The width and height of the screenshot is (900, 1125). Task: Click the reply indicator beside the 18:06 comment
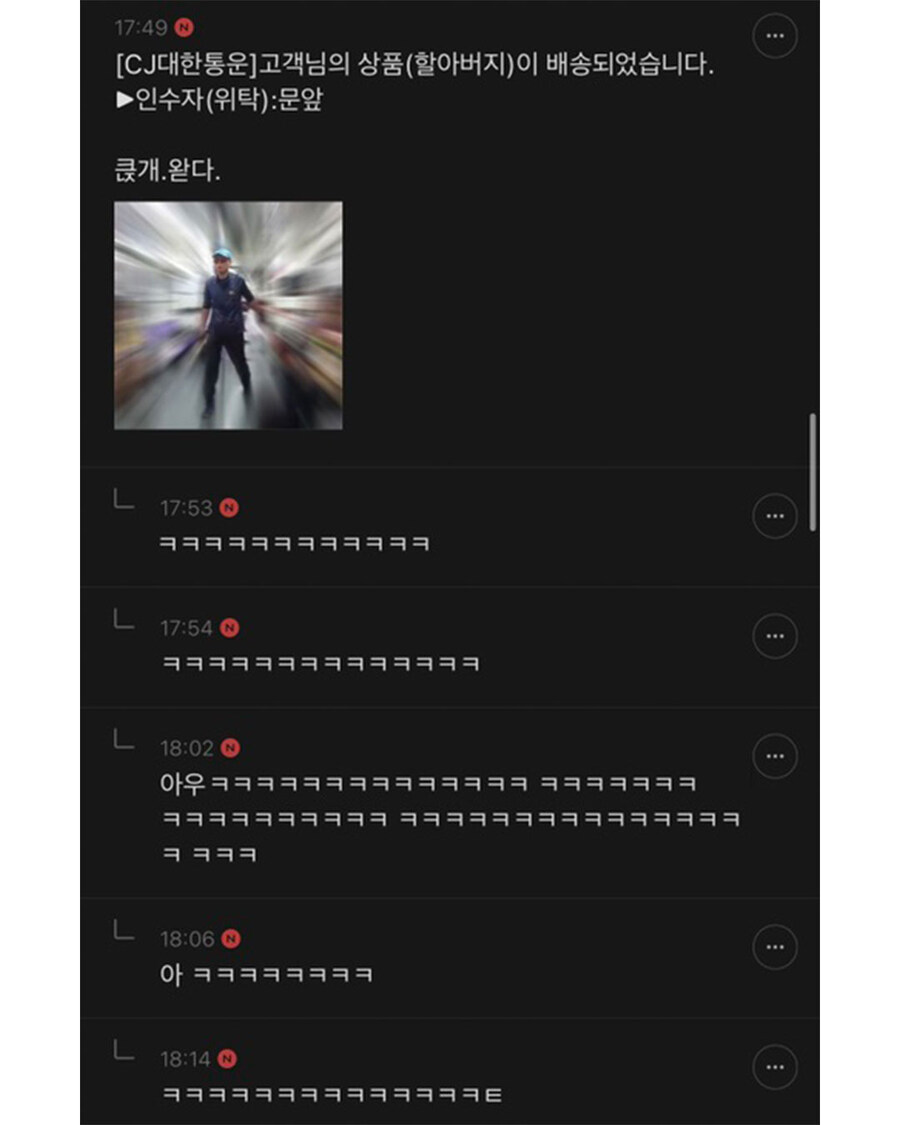[x=121, y=935]
